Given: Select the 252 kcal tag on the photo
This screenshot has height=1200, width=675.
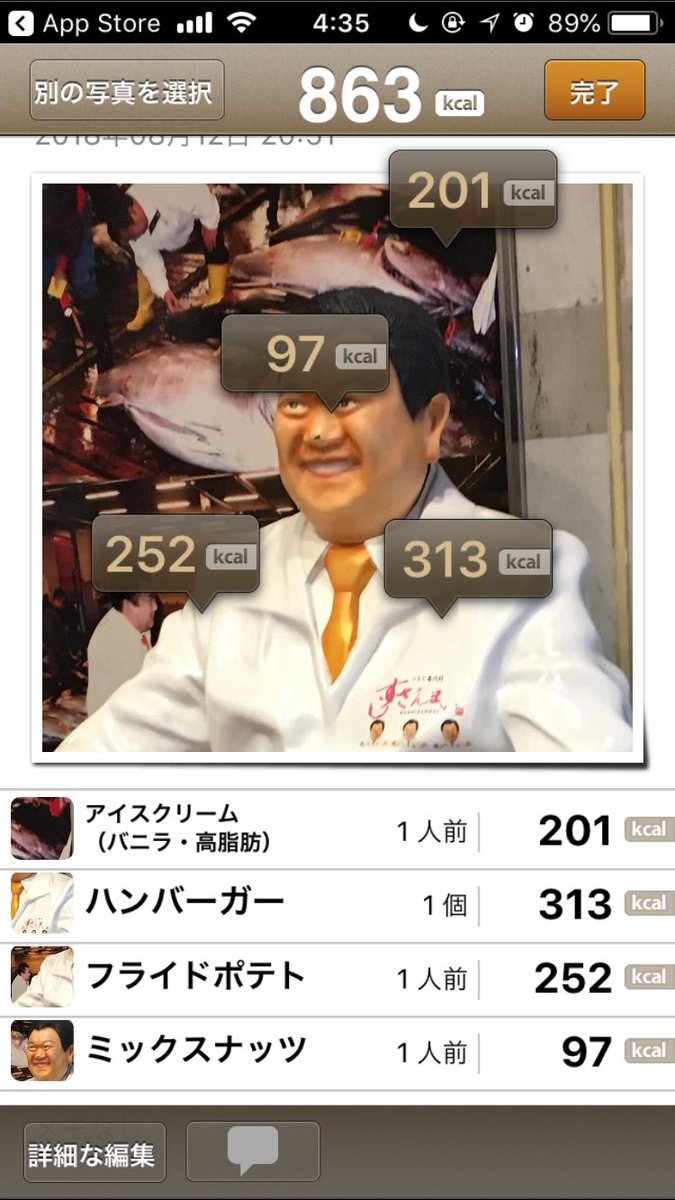Looking at the screenshot, I should (x=175, y=555).
